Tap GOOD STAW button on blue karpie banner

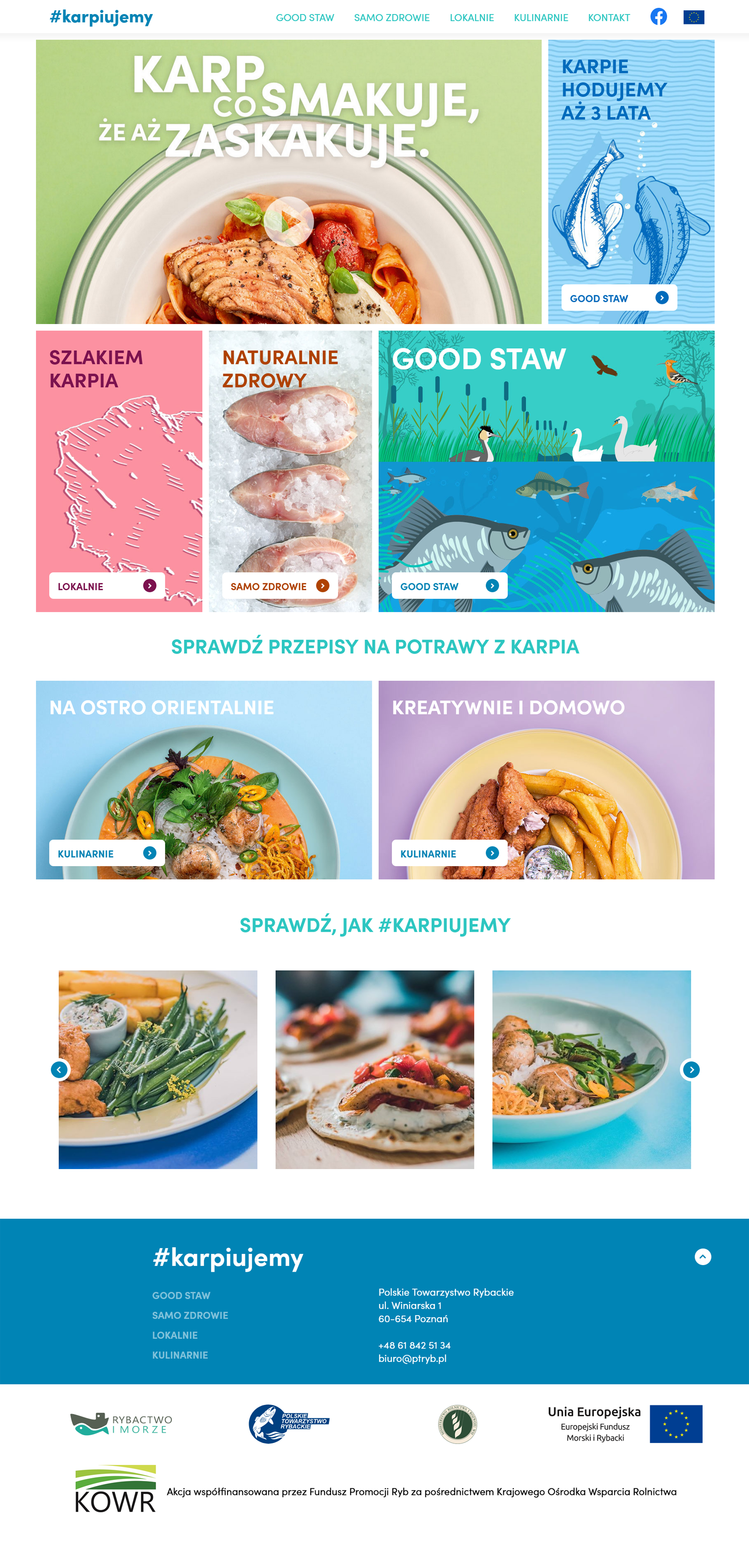(x=619, y=298)
